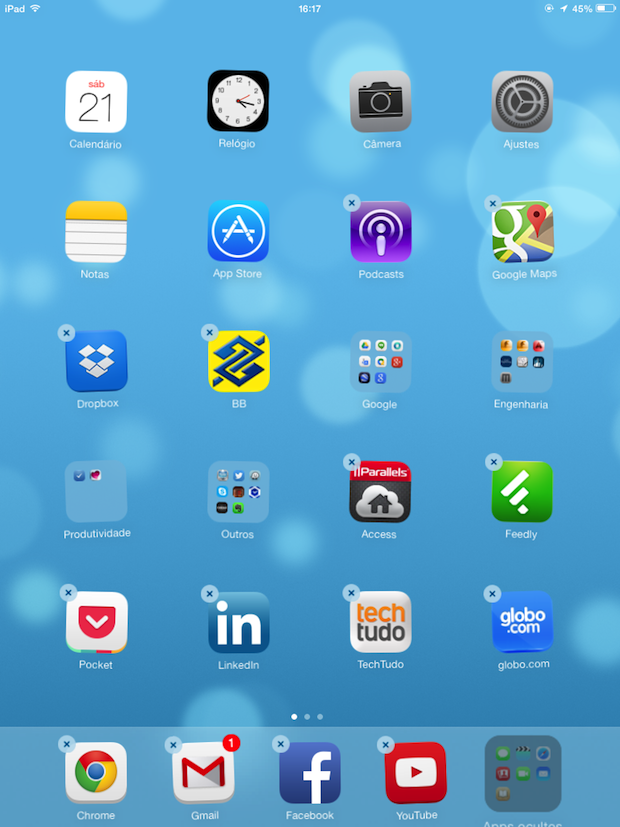Open the App Store
The height and width of the screenshot is (827, 620).
(x=238, y=232)
